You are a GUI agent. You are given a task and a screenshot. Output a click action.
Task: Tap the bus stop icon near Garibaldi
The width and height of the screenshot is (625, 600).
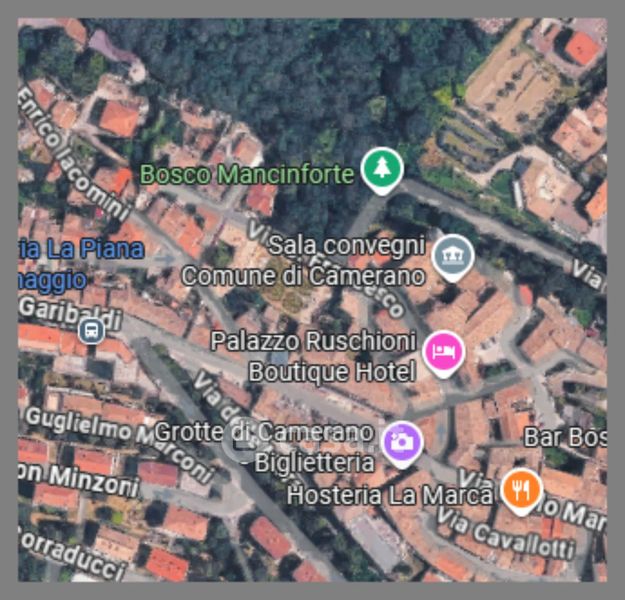point(91,329)
